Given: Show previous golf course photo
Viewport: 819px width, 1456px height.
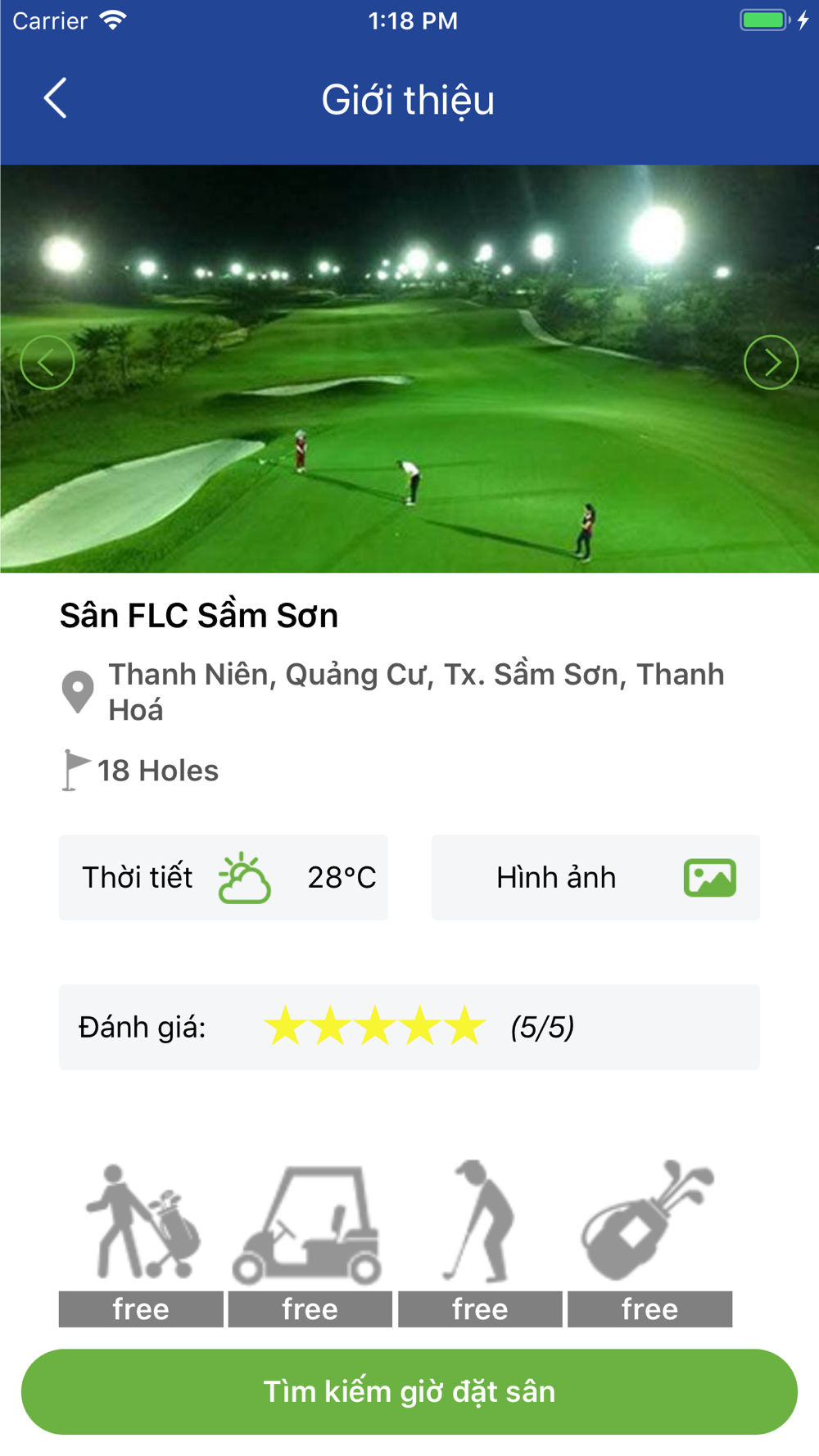Looking at the screenshot, I should pos(48,362).
